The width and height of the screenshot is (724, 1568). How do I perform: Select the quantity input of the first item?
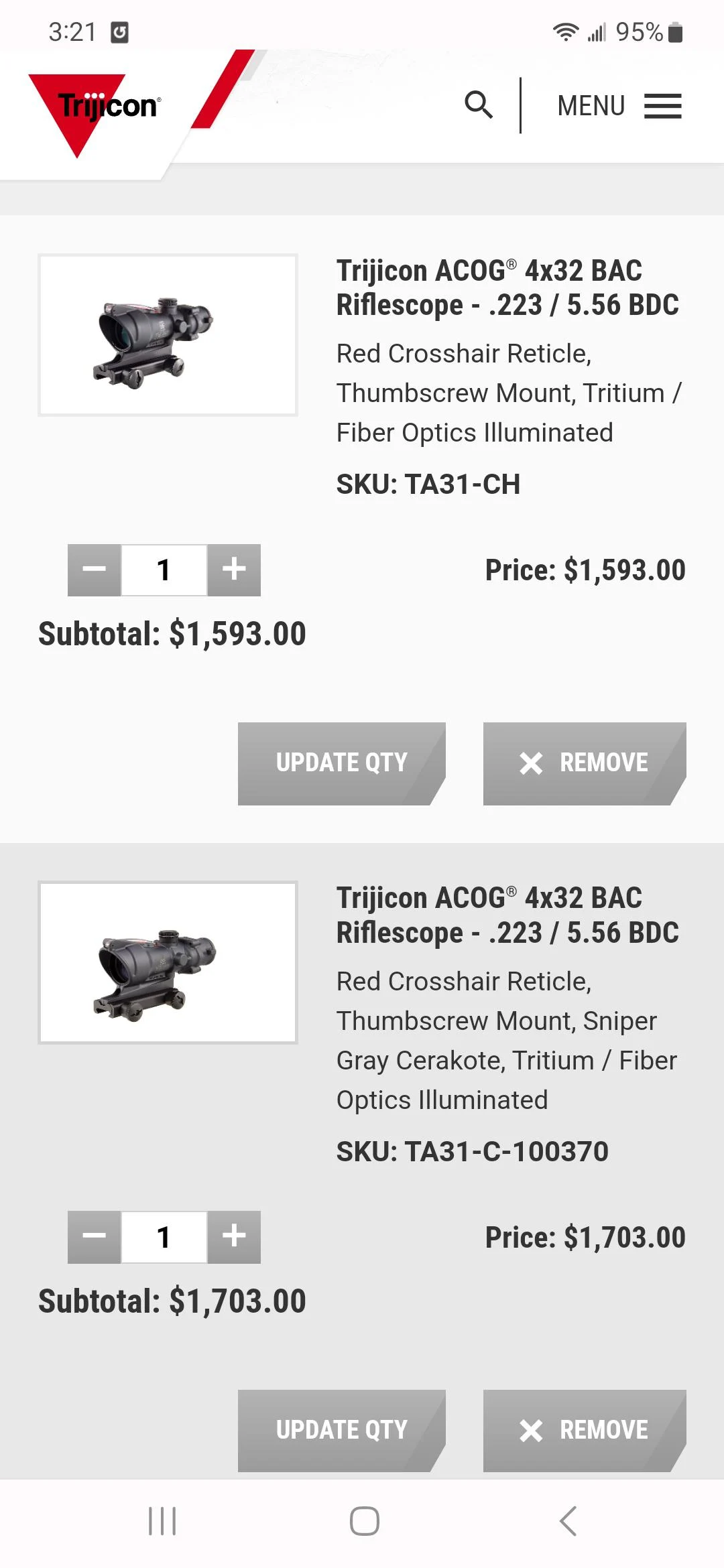[164, 570]
